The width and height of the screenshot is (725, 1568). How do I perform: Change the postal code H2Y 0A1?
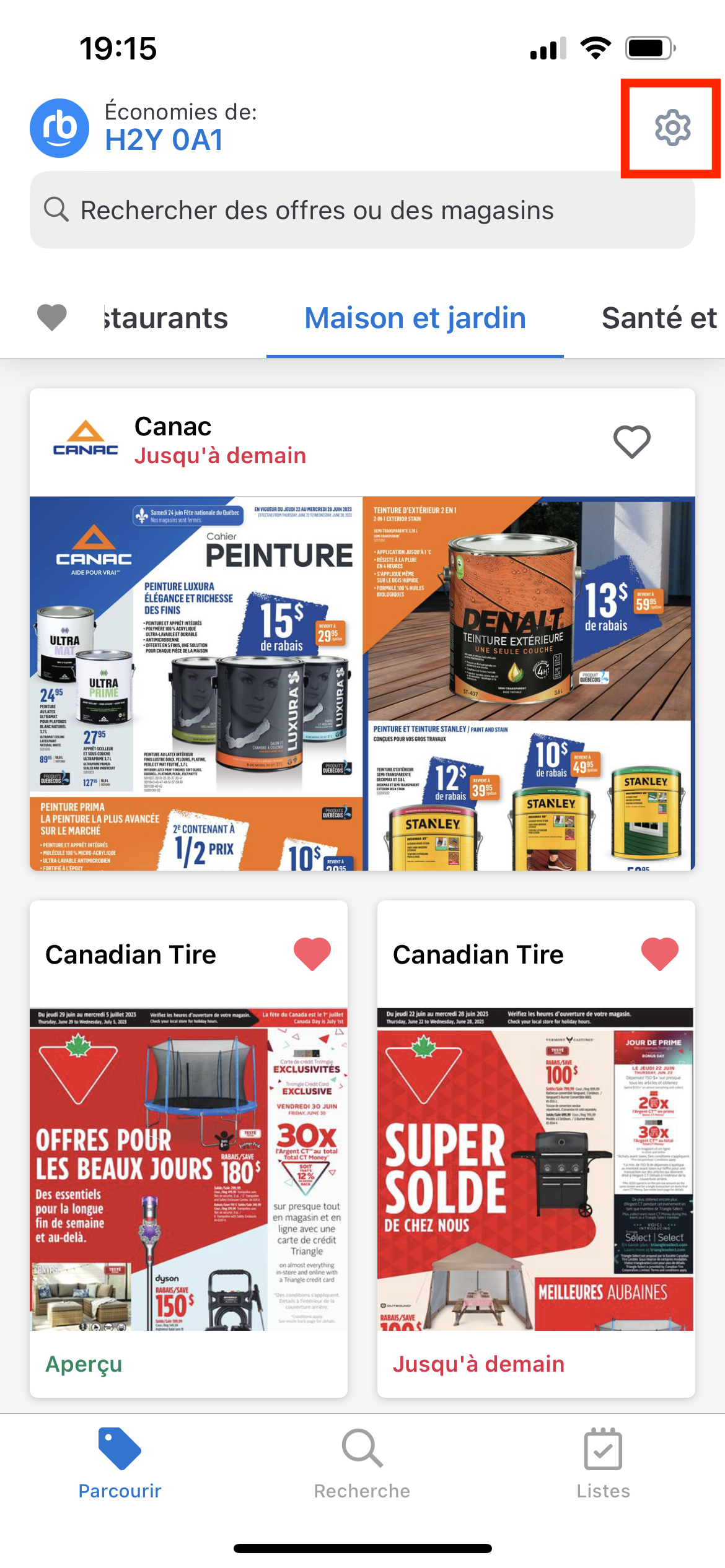coord(164,140)
